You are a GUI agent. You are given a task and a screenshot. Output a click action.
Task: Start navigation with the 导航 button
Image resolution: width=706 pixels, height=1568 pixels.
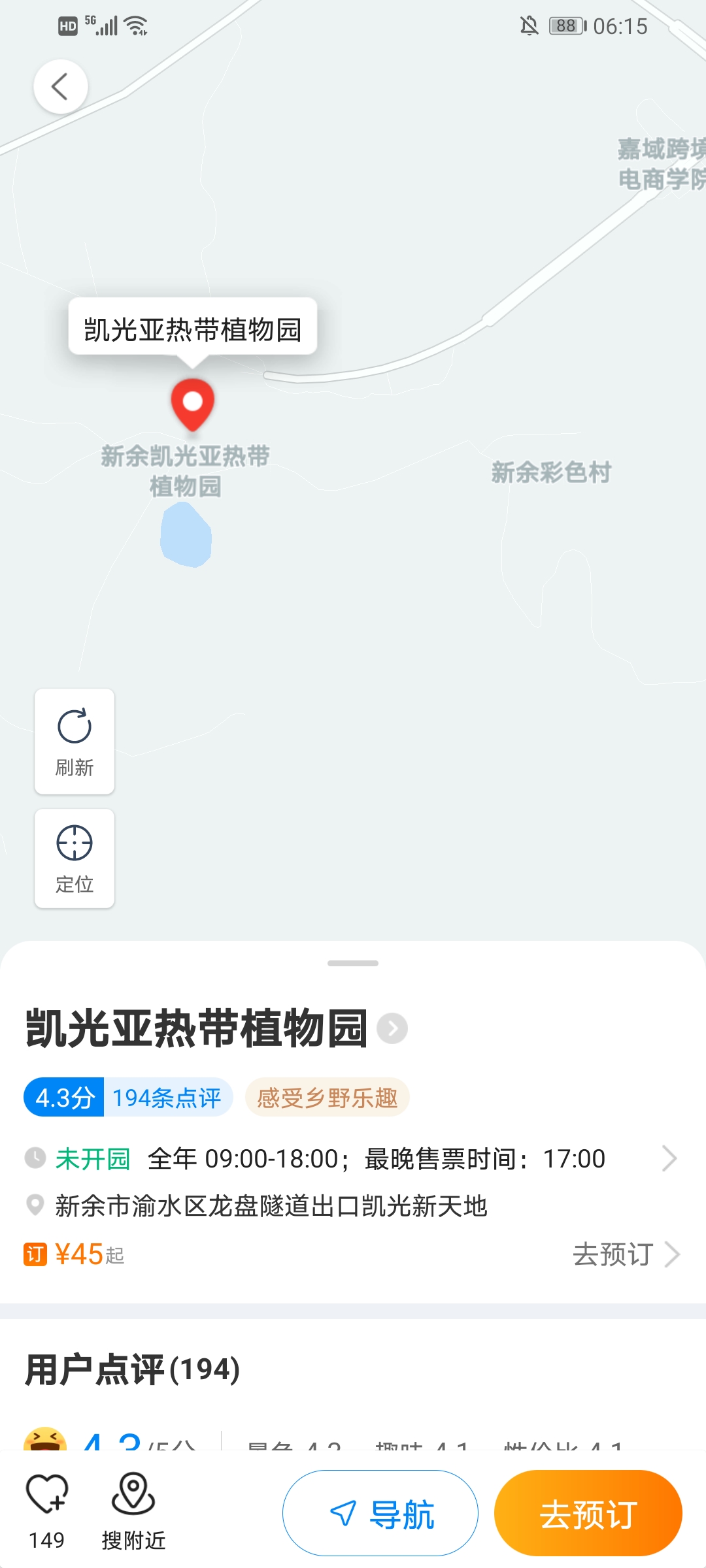380,1513
